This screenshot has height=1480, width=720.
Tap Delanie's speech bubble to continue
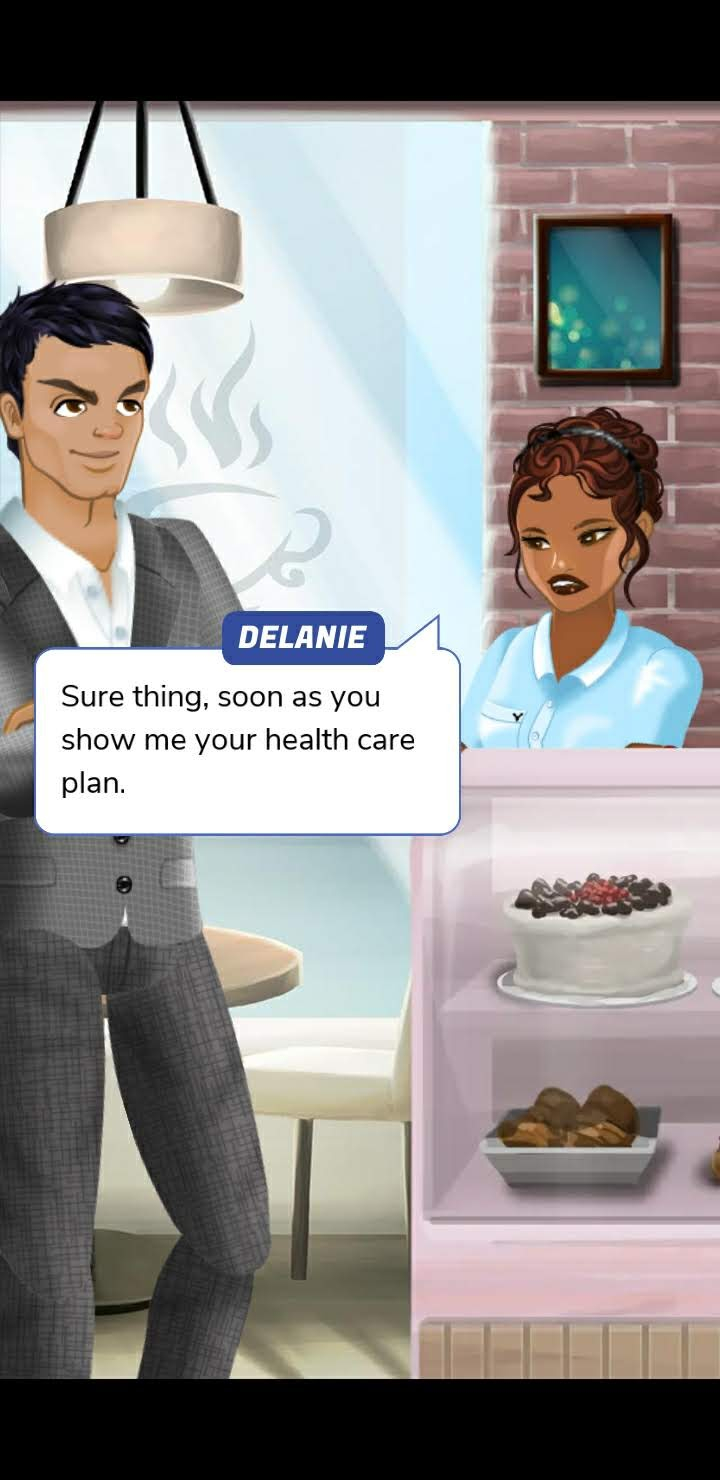(x=247, y=740)
